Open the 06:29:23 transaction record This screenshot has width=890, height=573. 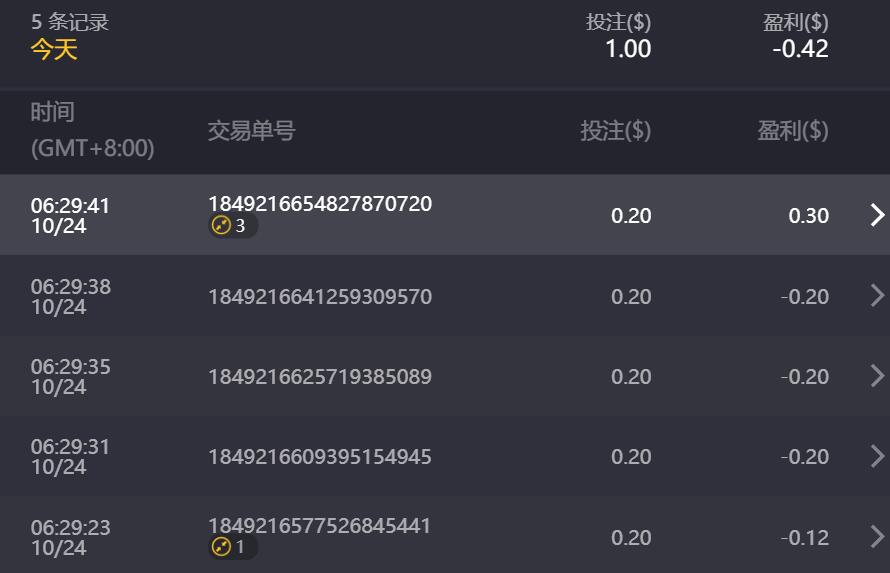click(877, 536)
